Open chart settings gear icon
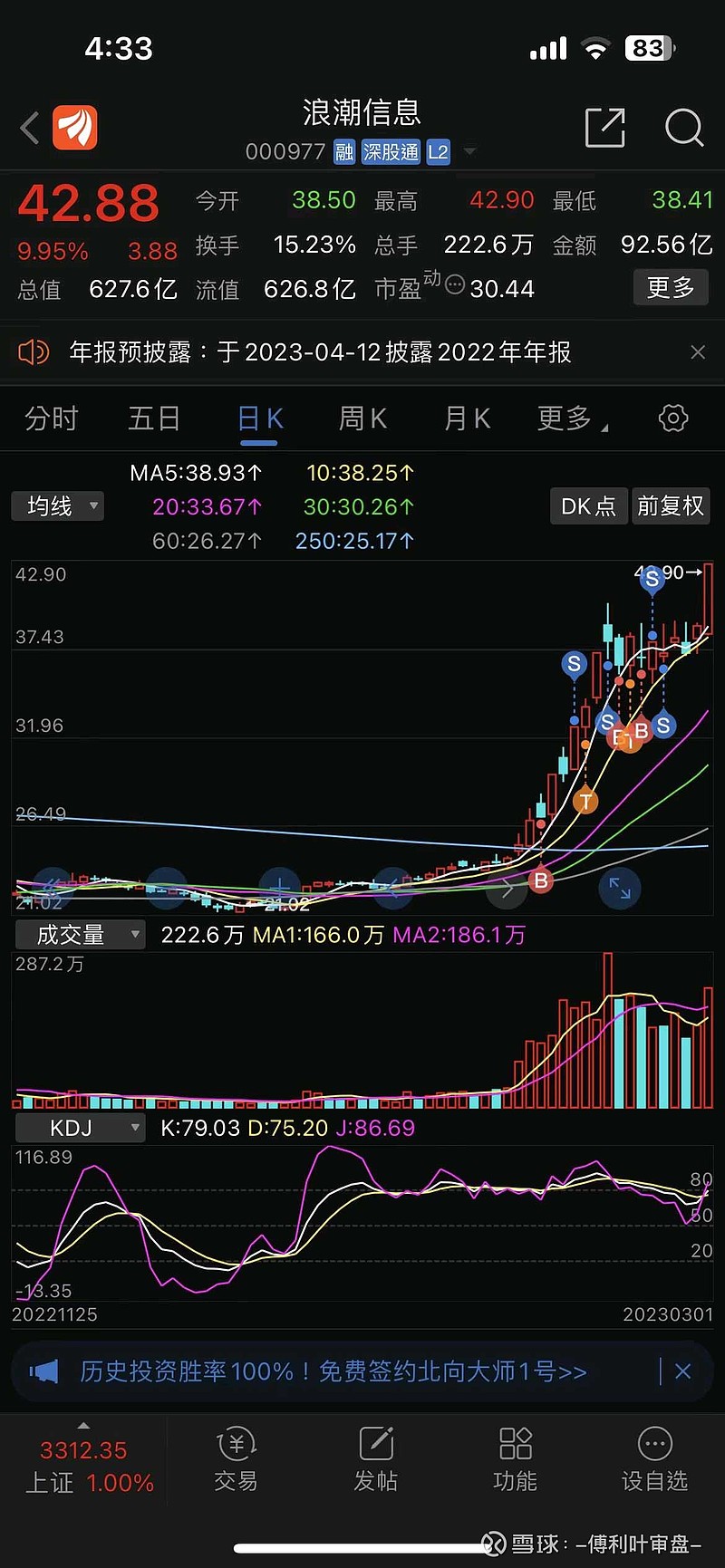The image size is (725, 1568). point(672,418)
